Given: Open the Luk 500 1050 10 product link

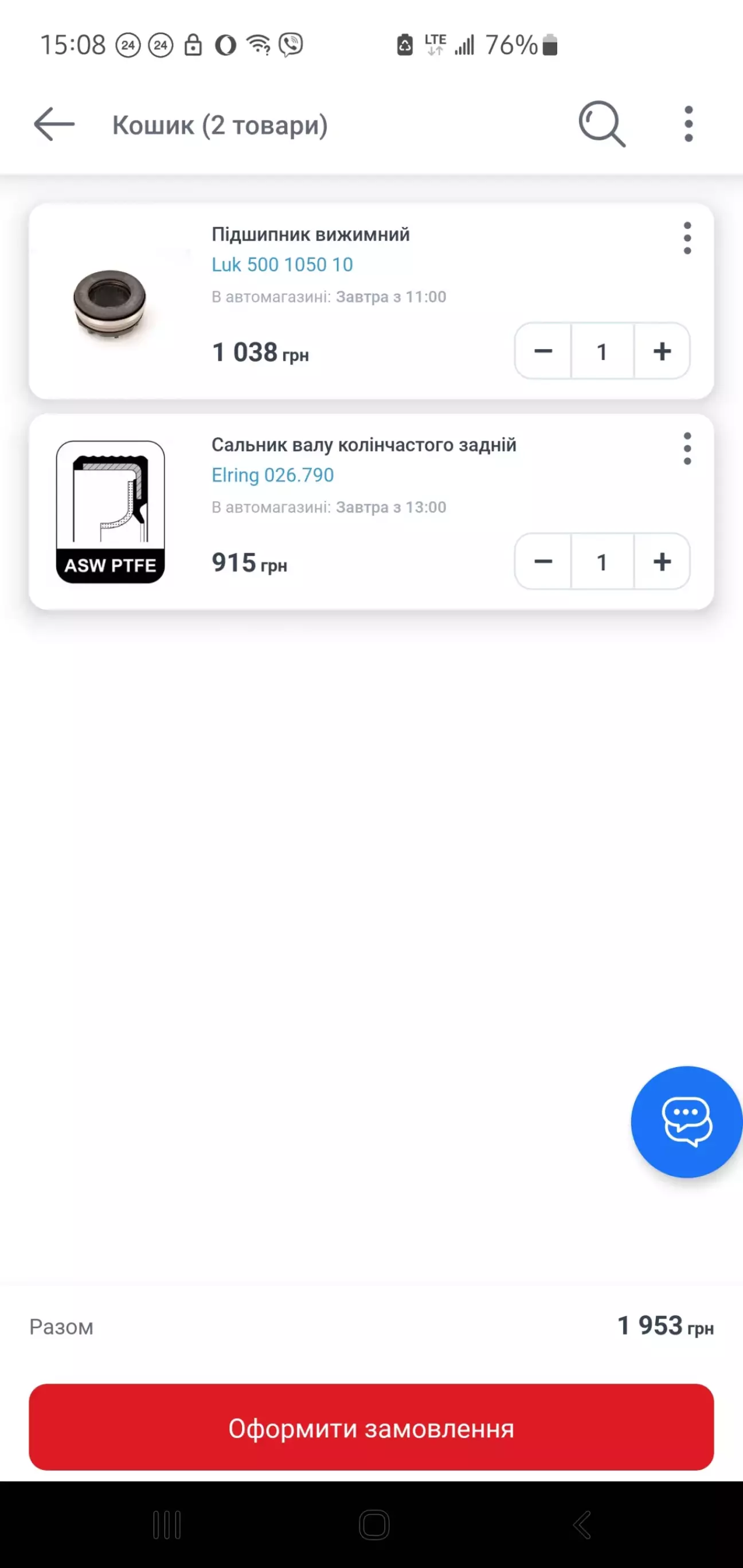Looking at the screenshot, I should (282, 265).
